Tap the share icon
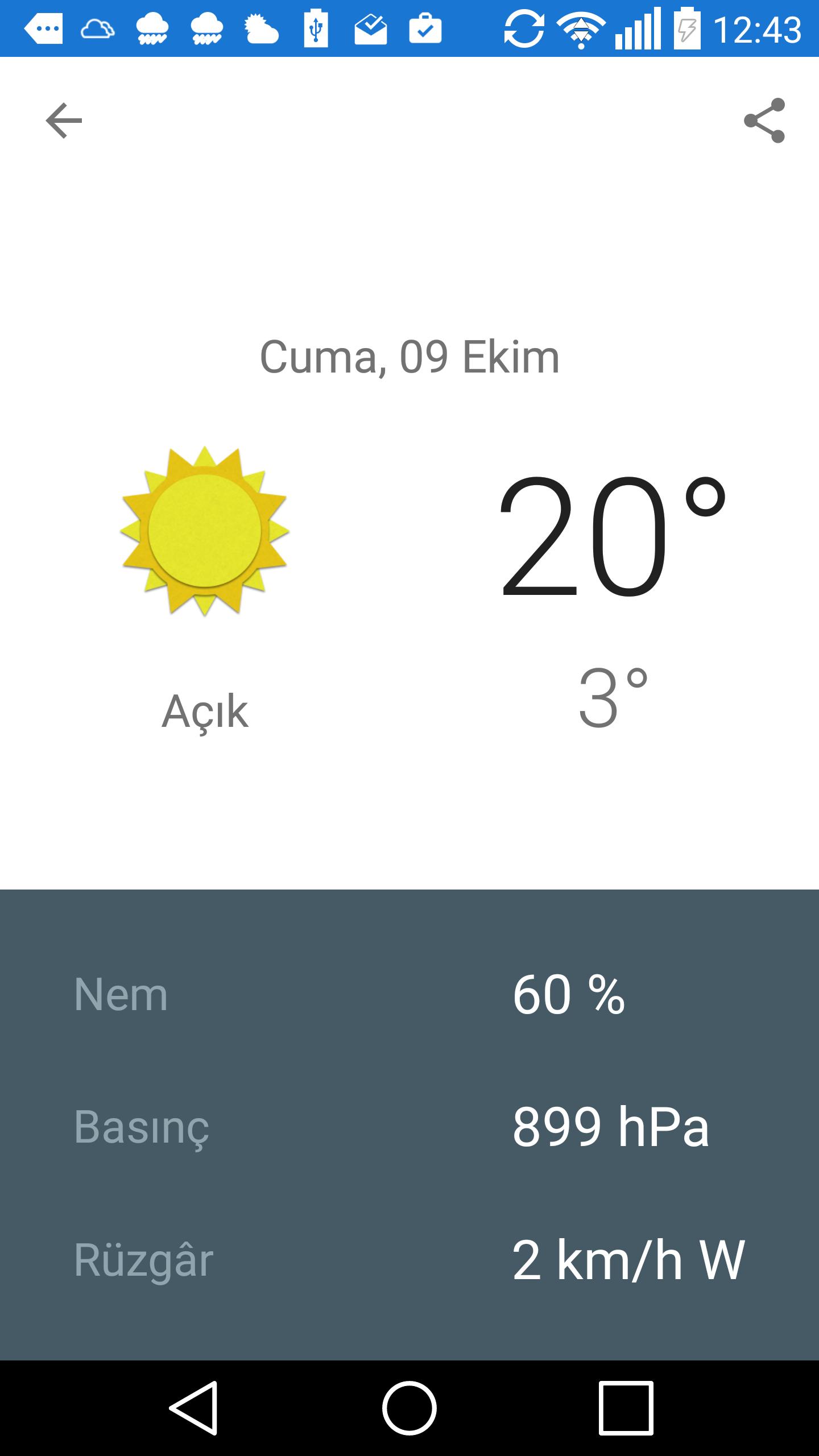Image resolution: width=819 pixels, height=1456 pixels. pyautogui.click(x=766, y=121)
